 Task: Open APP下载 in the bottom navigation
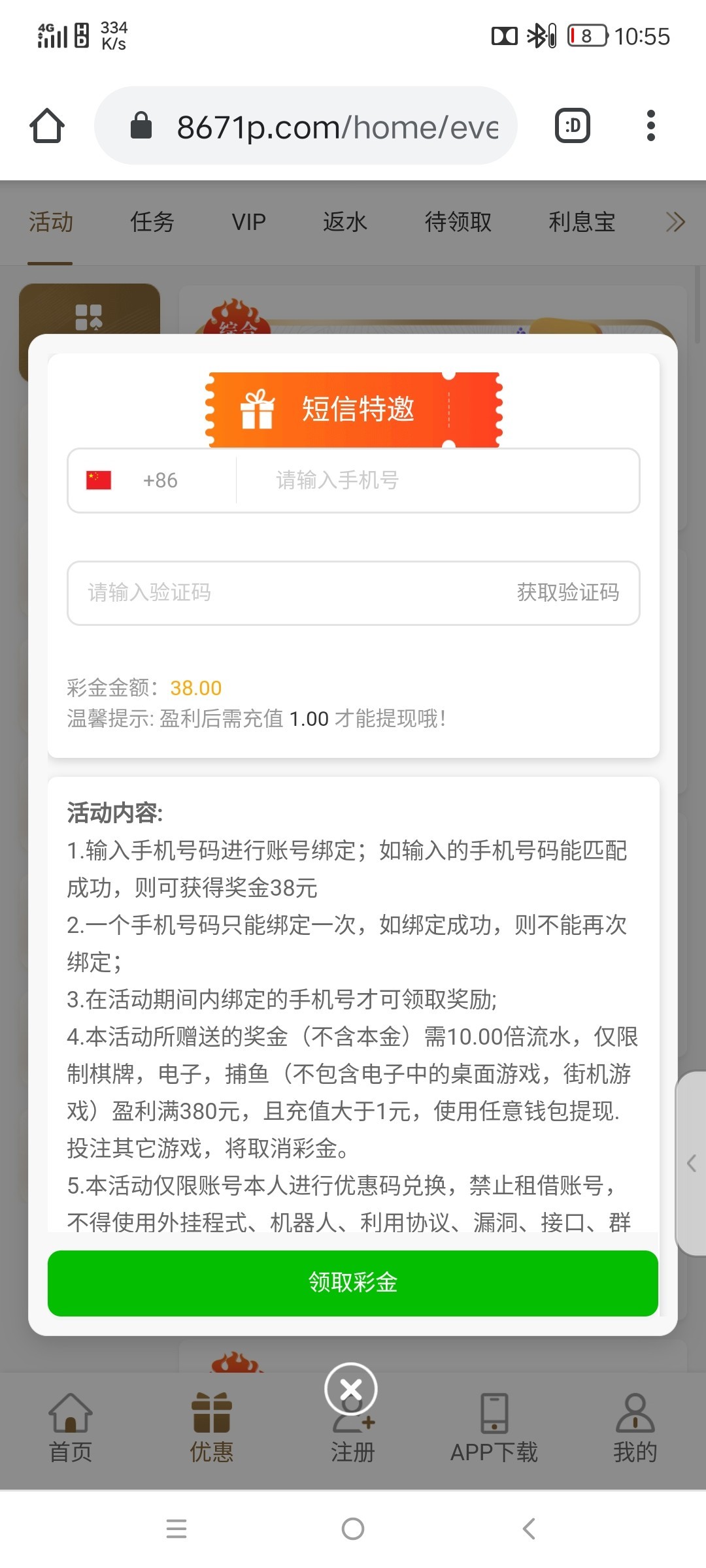[x=494, y=1428]
